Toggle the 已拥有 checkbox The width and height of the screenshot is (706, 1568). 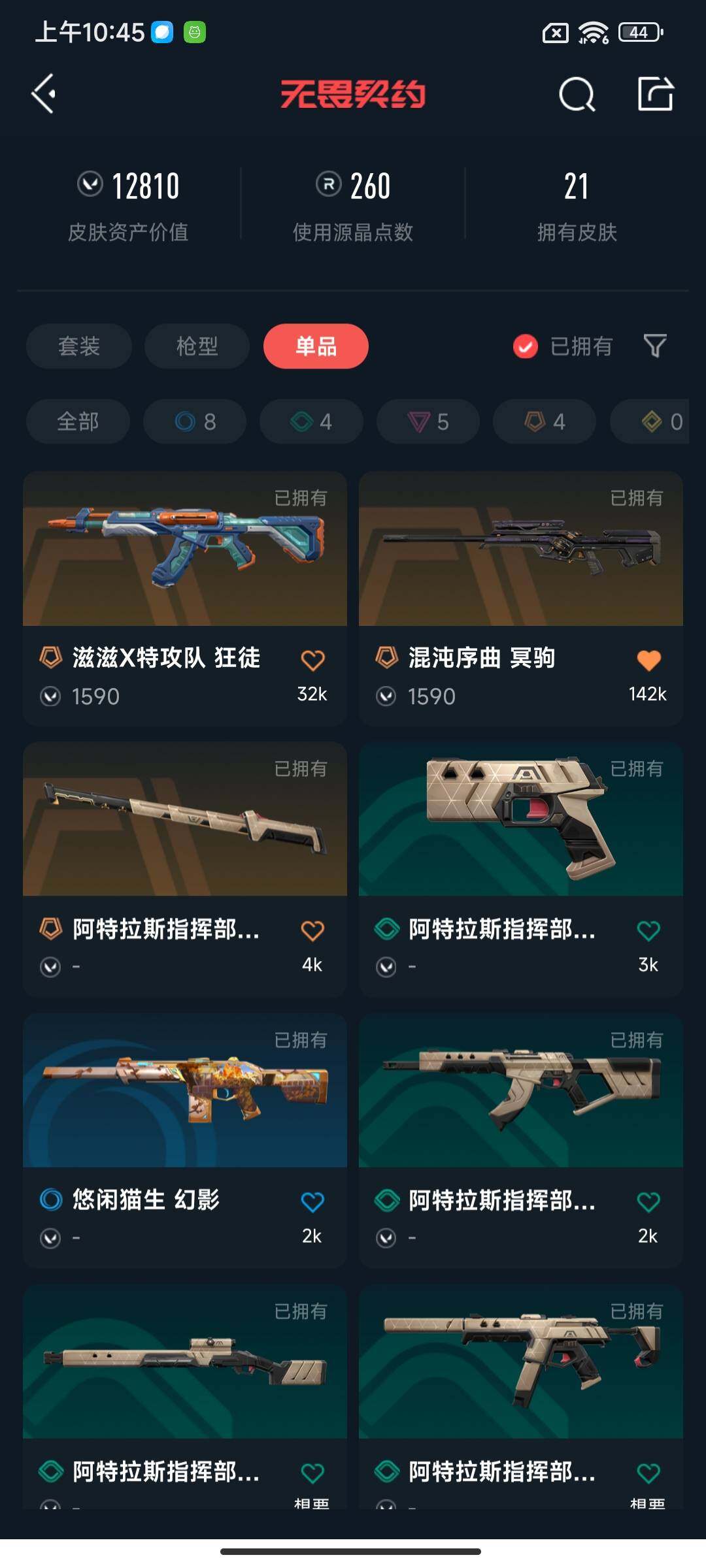click(526, 346)
